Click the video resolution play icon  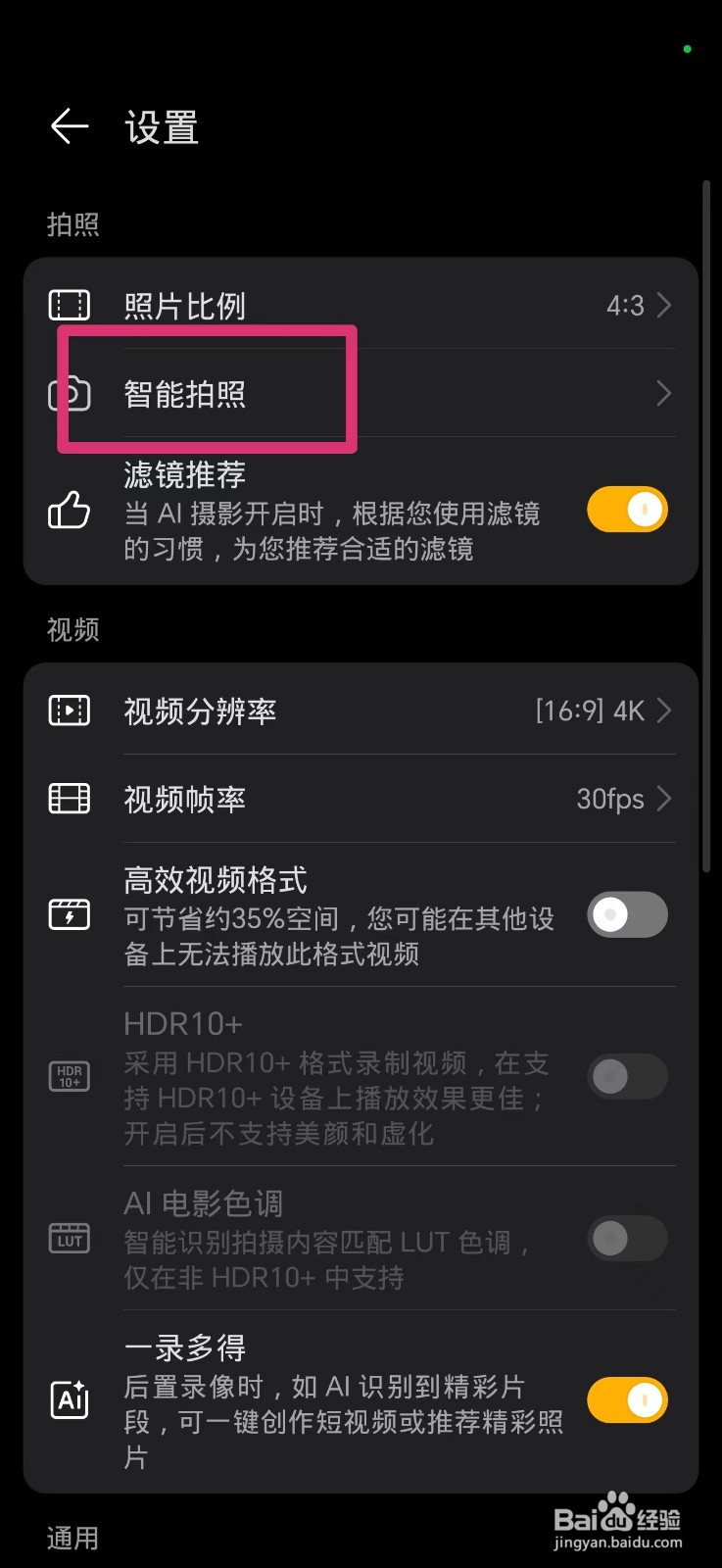(68, 710)
